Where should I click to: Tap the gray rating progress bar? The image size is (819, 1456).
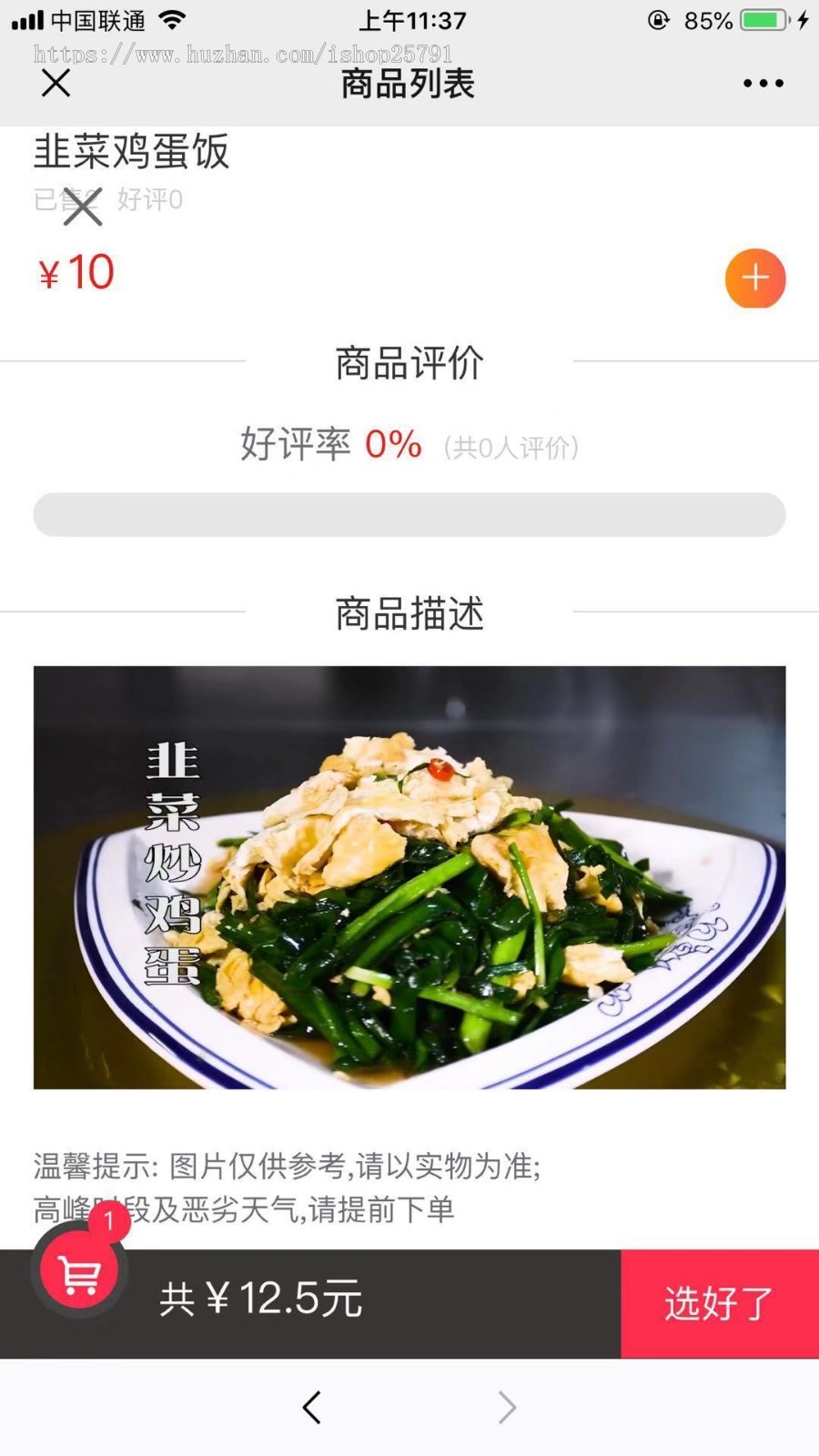(x=409, y=514)
